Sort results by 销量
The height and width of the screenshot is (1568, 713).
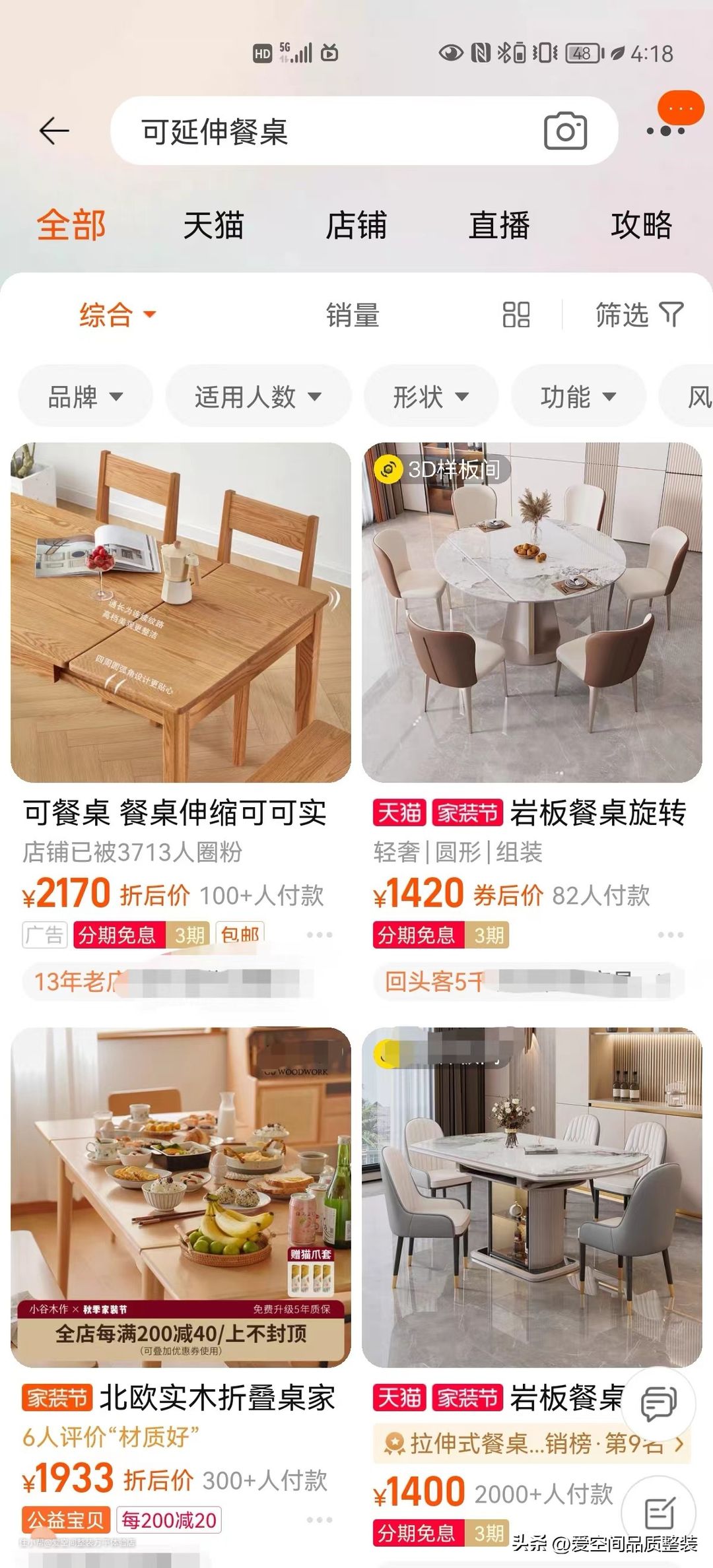[x=353, y=315]
